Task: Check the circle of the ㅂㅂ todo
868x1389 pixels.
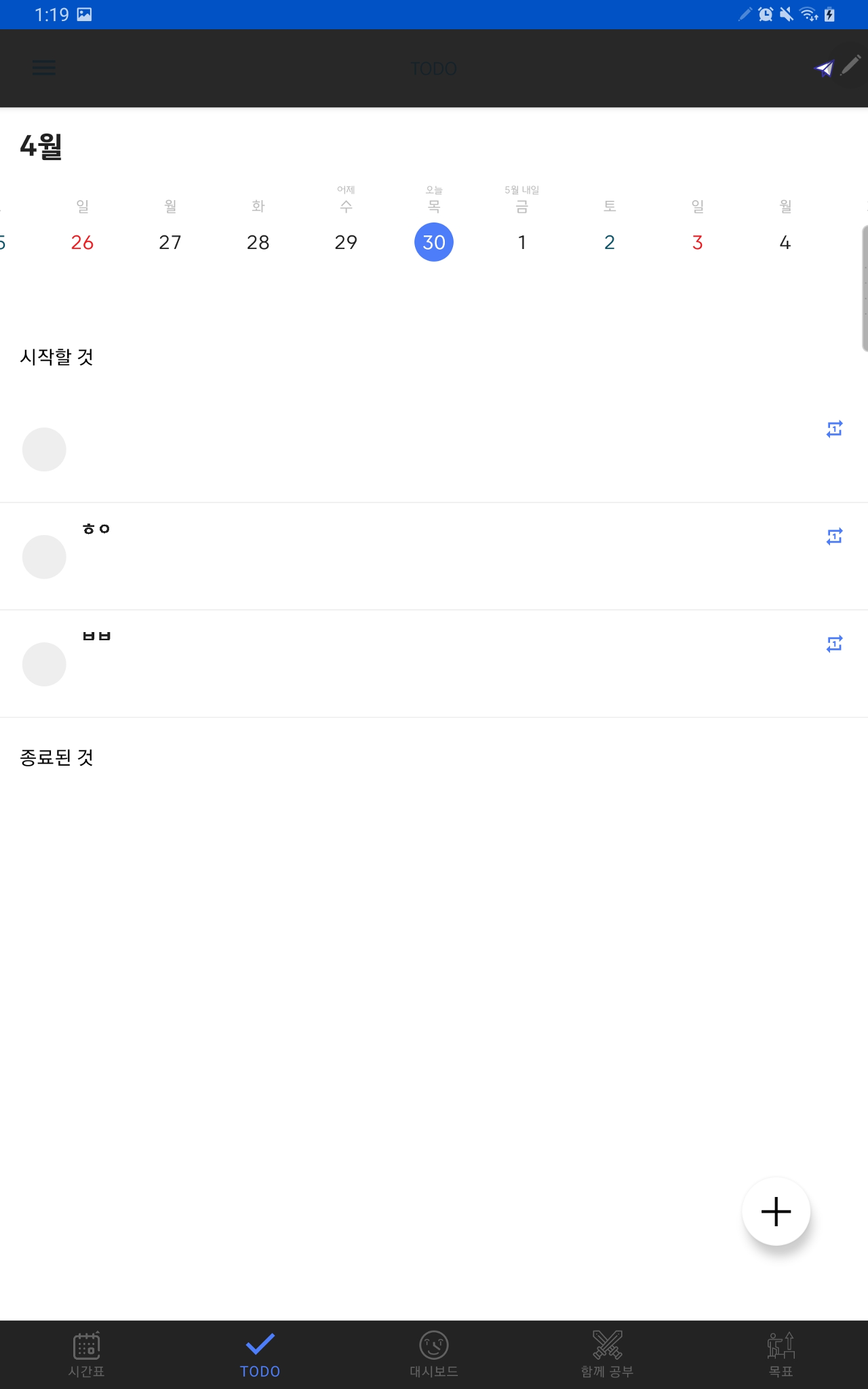Action: click(x=44, y=664)
